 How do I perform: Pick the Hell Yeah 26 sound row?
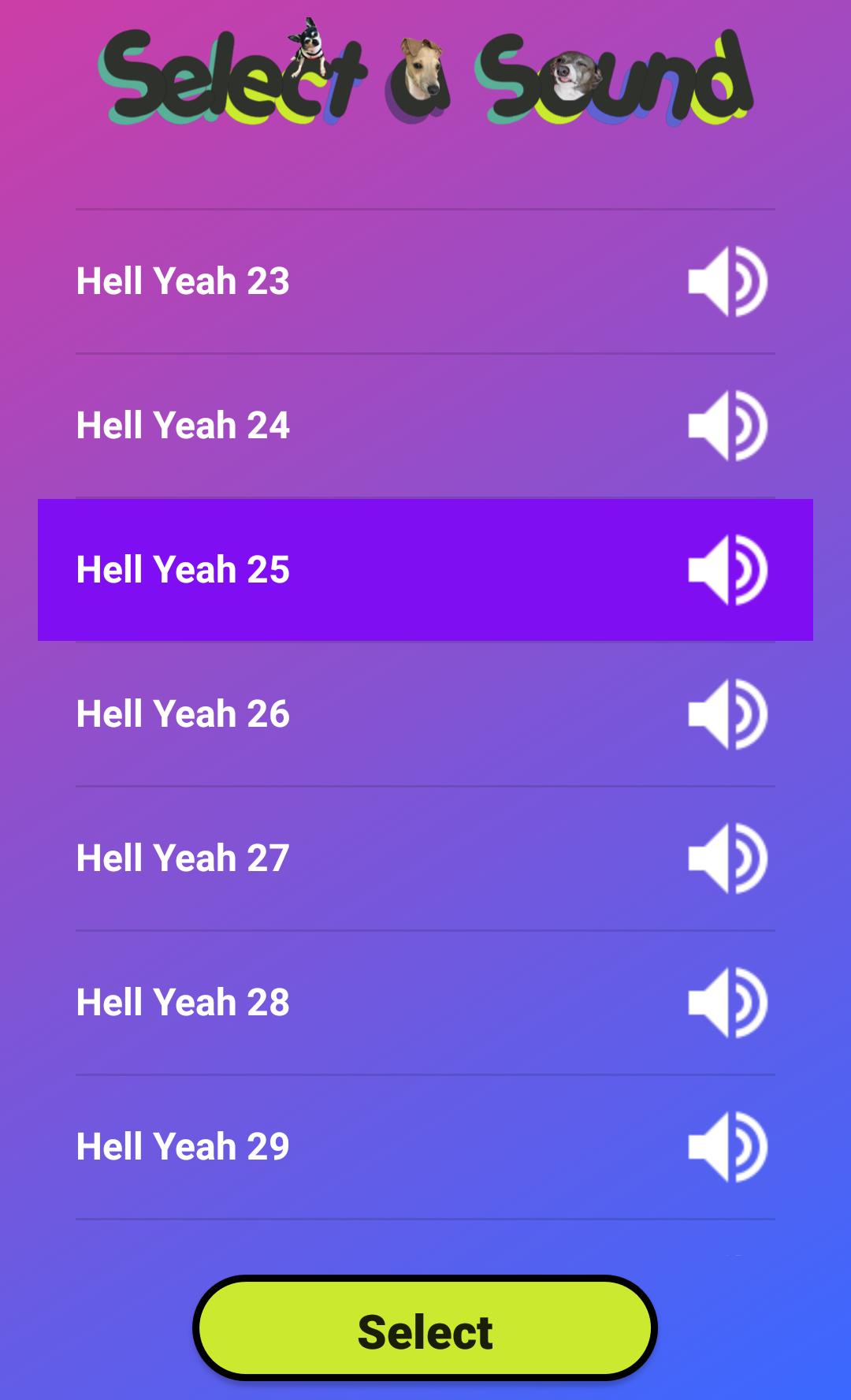click(183, 714)
